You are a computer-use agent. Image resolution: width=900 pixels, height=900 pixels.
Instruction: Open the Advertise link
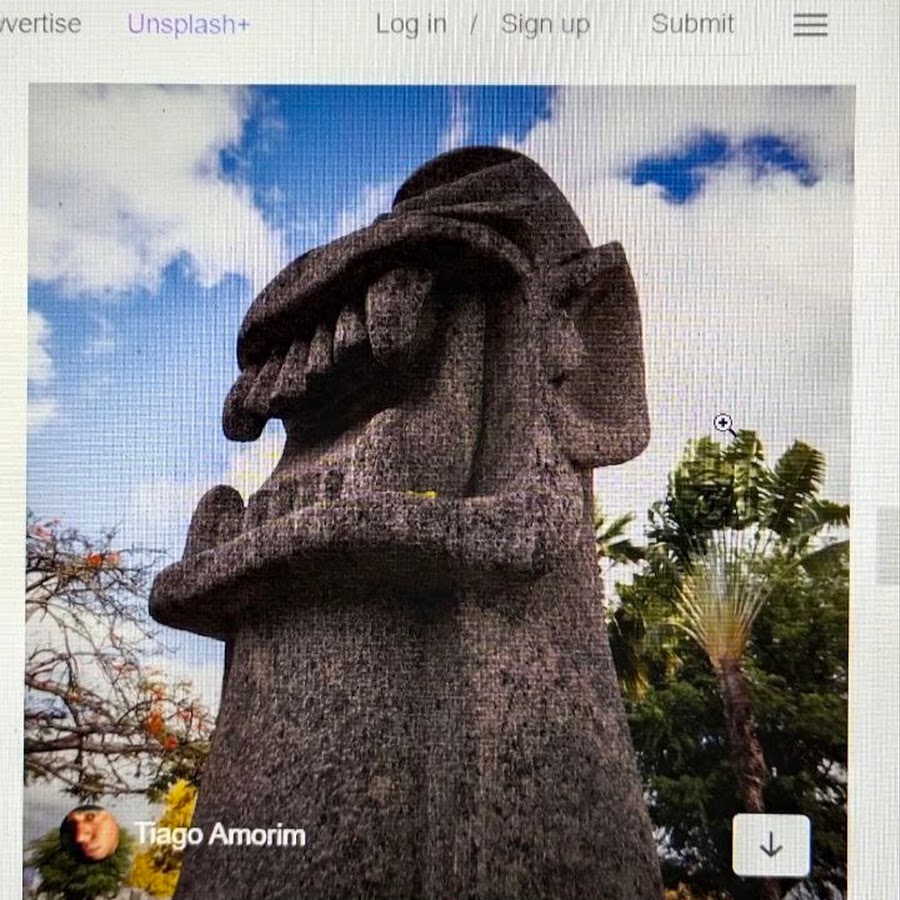[40, 24]
